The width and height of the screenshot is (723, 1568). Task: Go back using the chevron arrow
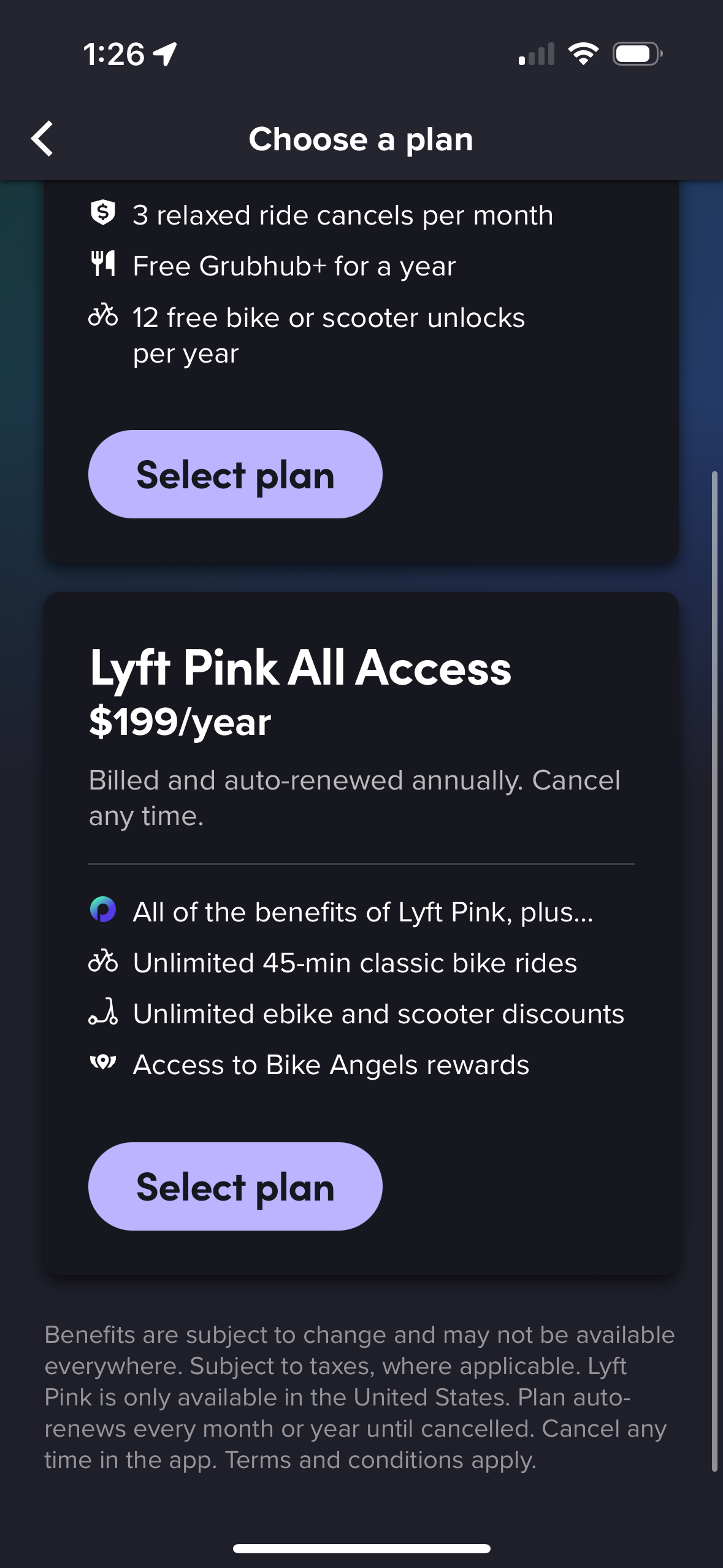click(x=43, y=139)
